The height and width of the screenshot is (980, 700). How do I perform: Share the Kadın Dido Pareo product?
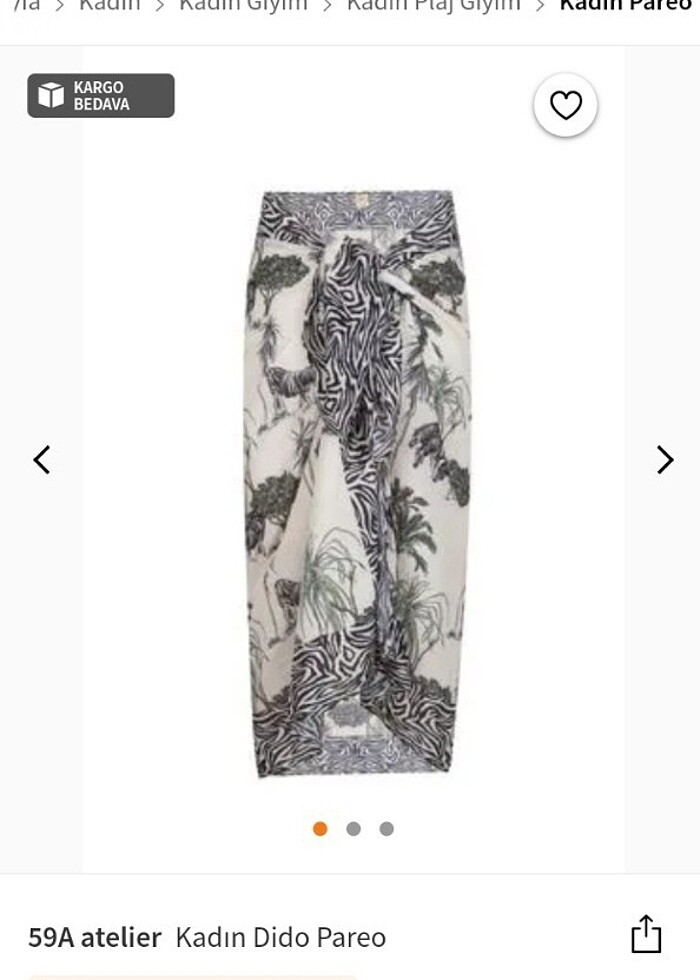[x=646, y=934]
